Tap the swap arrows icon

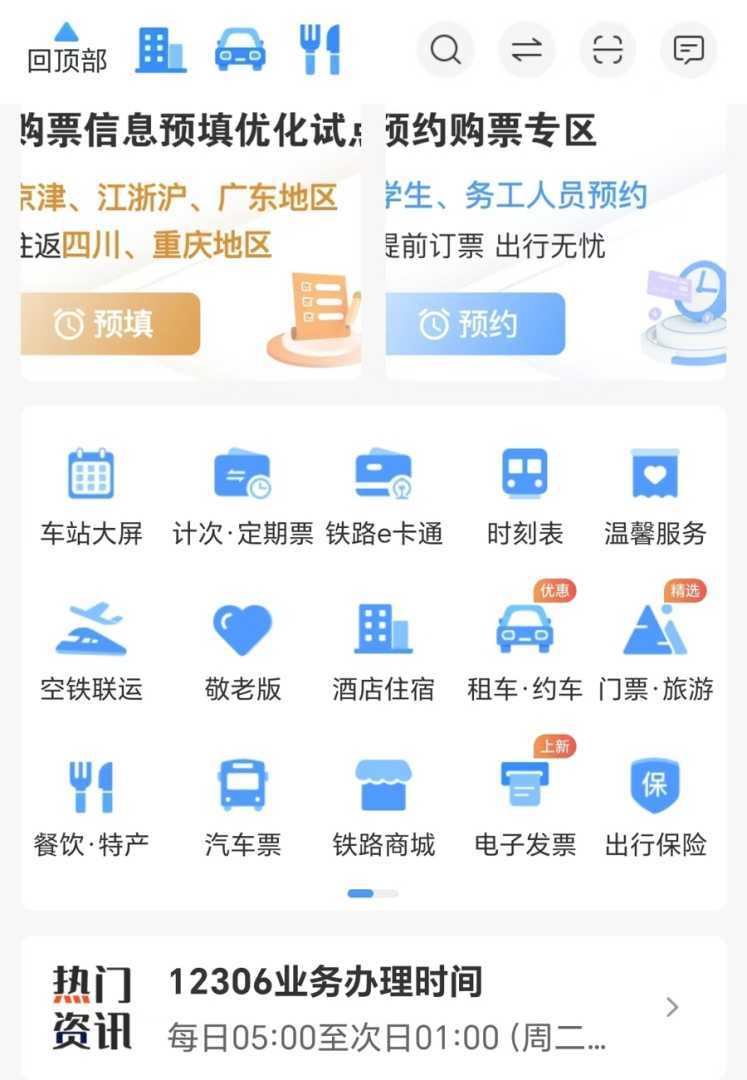click(526, 49)
